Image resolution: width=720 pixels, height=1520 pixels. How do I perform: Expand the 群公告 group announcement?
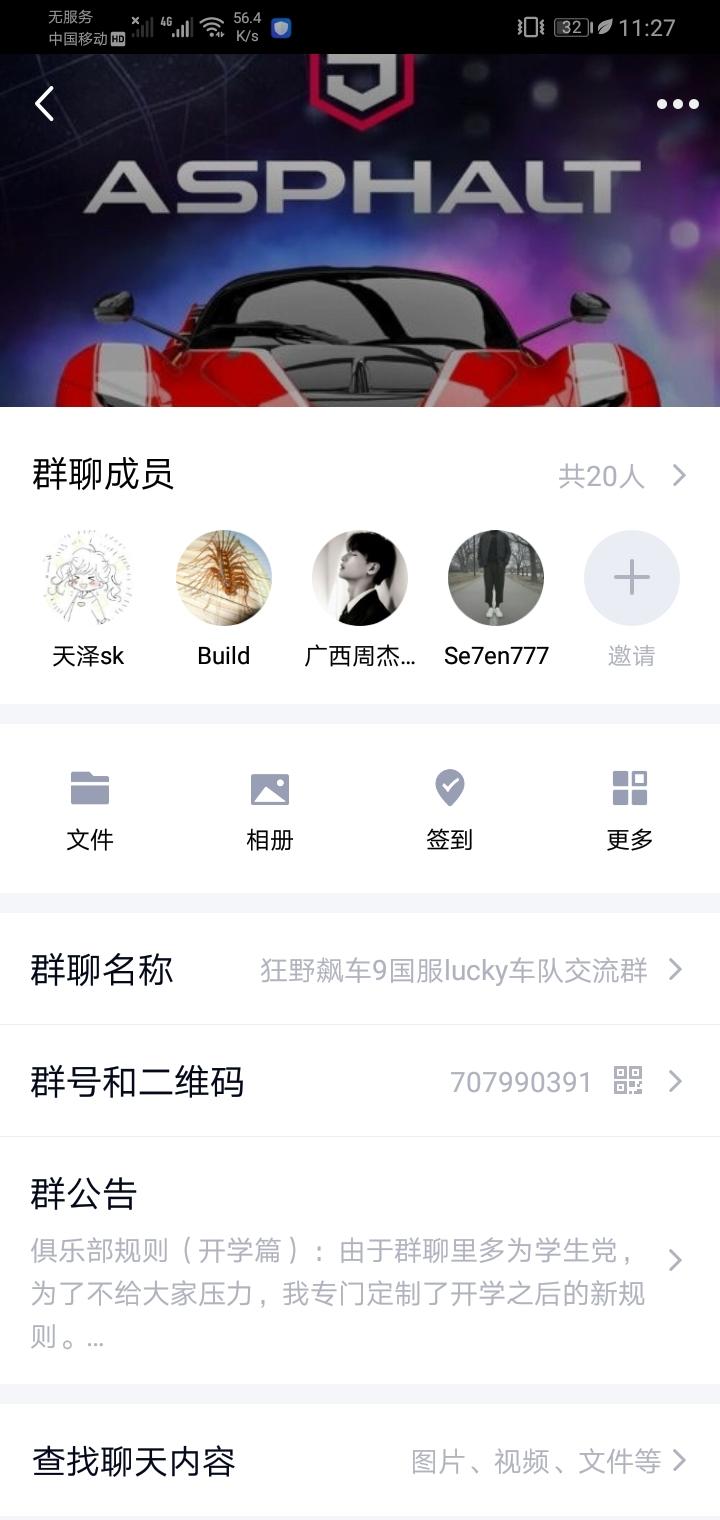coord(676,1262)
